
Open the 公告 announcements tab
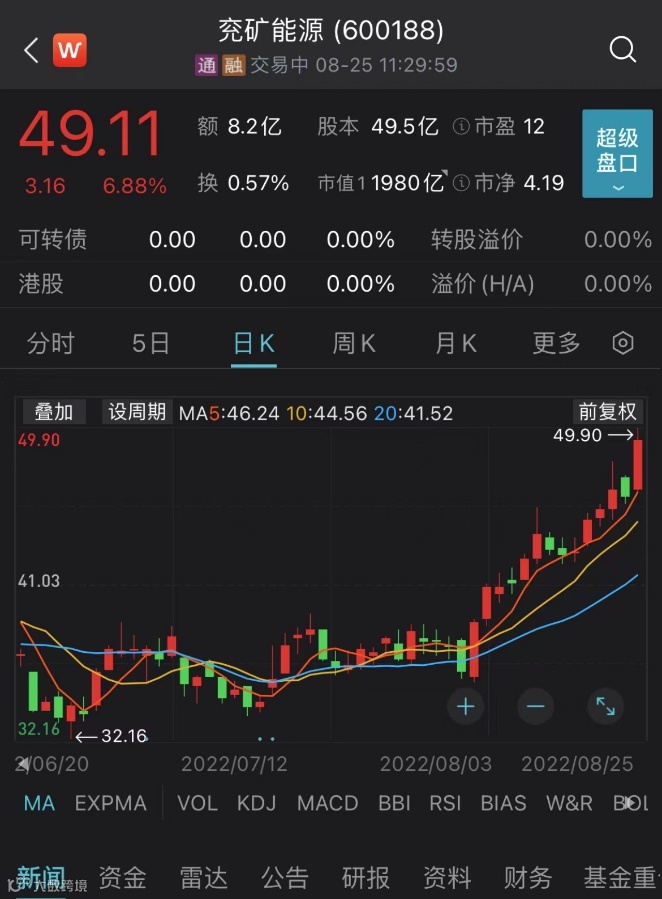point(285,878)
